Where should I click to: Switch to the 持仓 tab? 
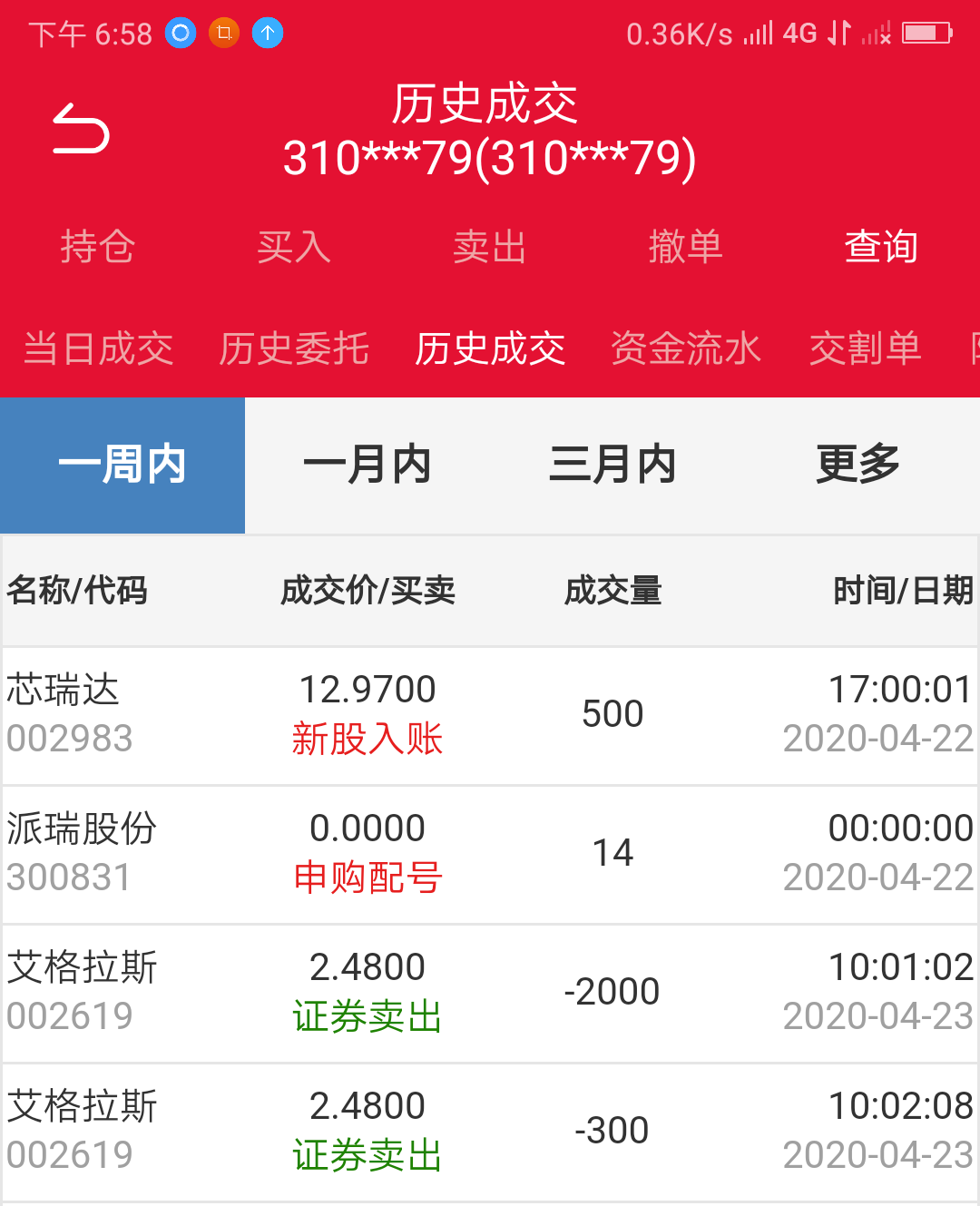(98, 247)
